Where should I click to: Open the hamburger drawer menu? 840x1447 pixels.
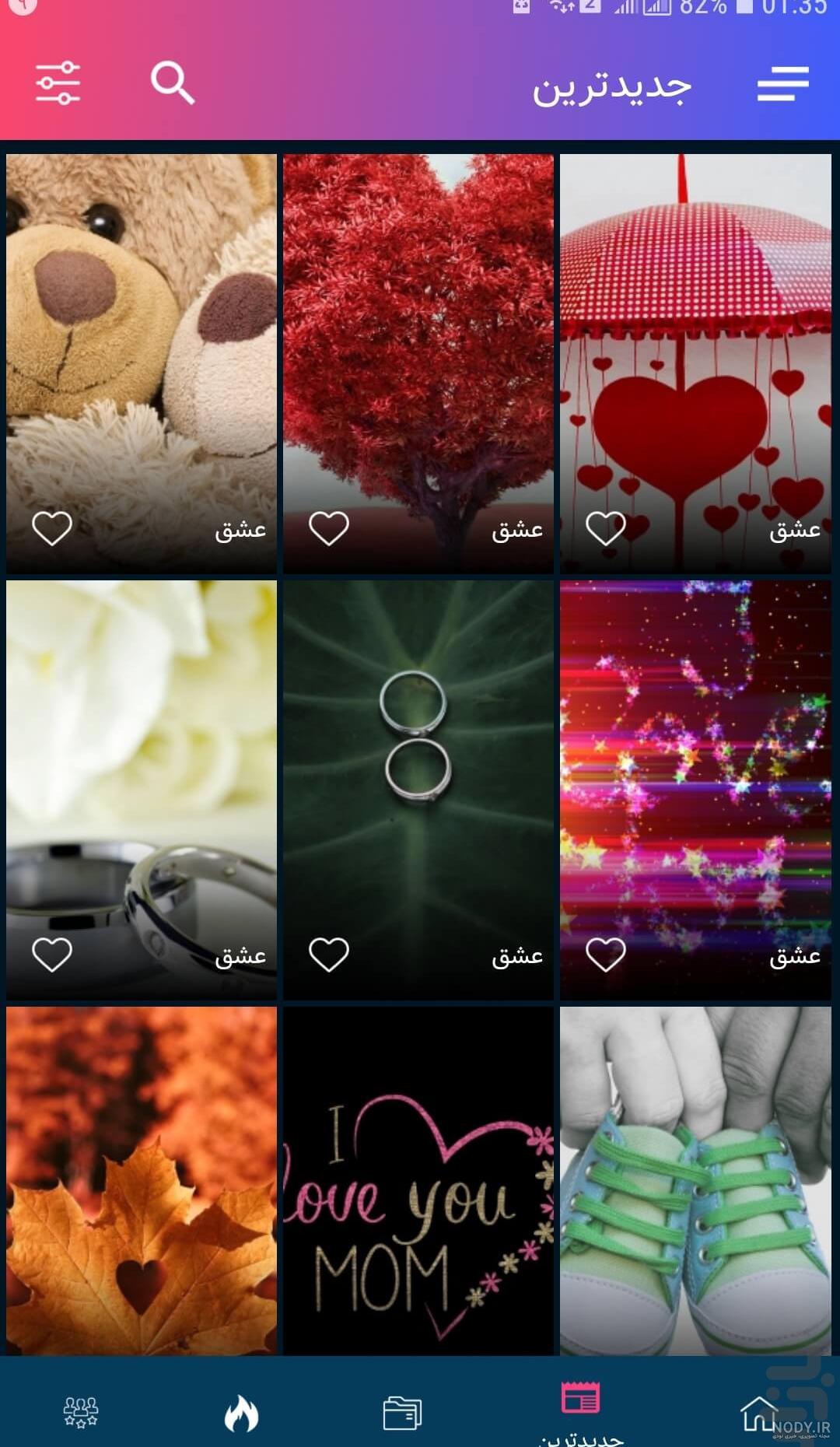783,83
